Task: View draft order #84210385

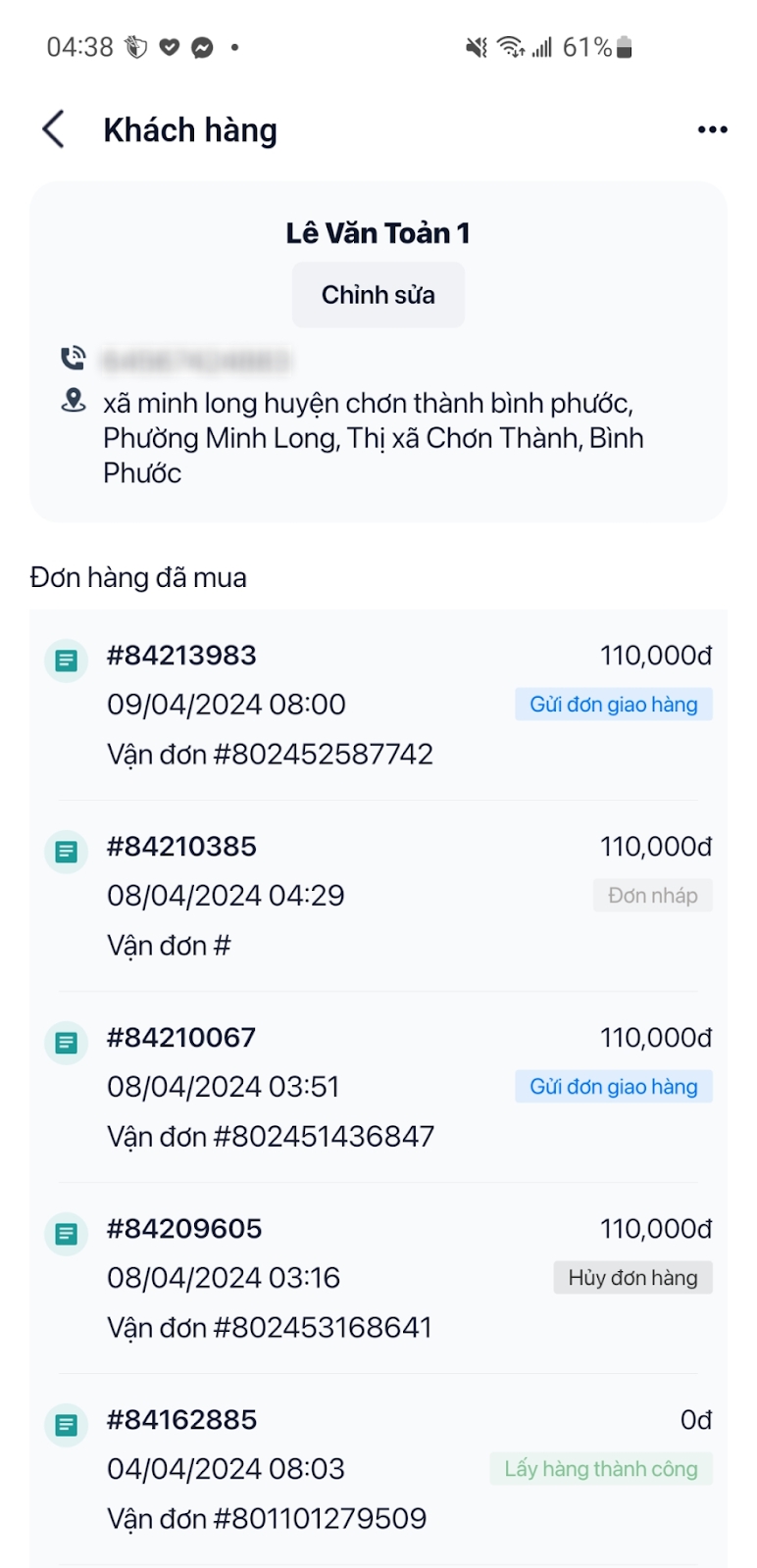Action: [181, 847]
